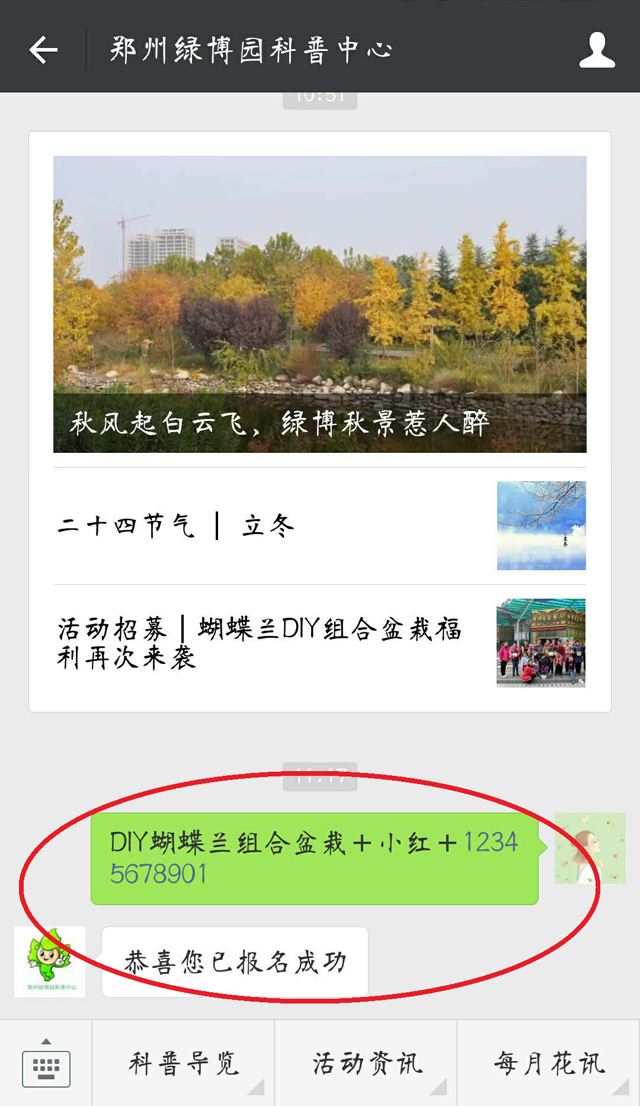Tap your own avatar beside the message
Viewport: 640px width, 1106px height.
(x=590, y=848)
